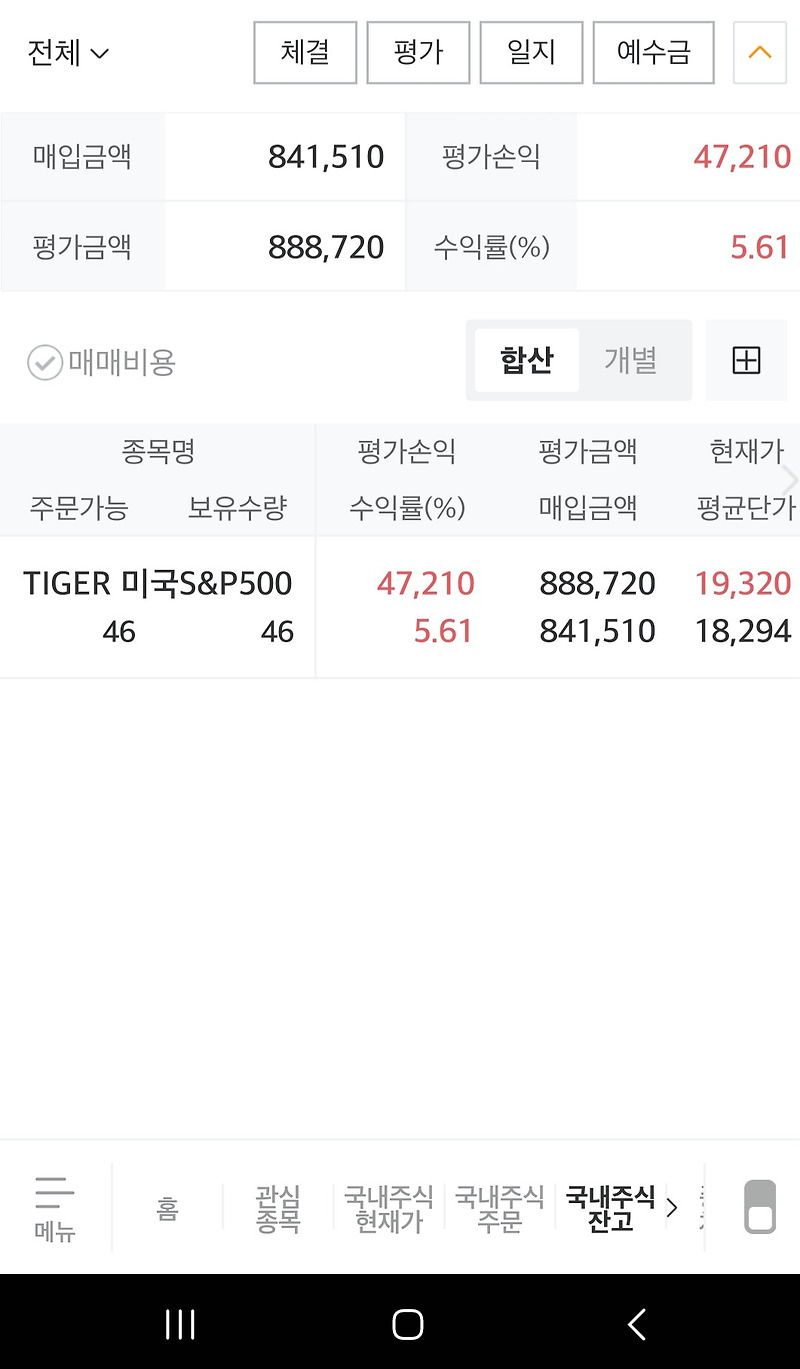Enable the 매매비용 checkbox
Viewport: 800px width, 1369px height.
44,363
